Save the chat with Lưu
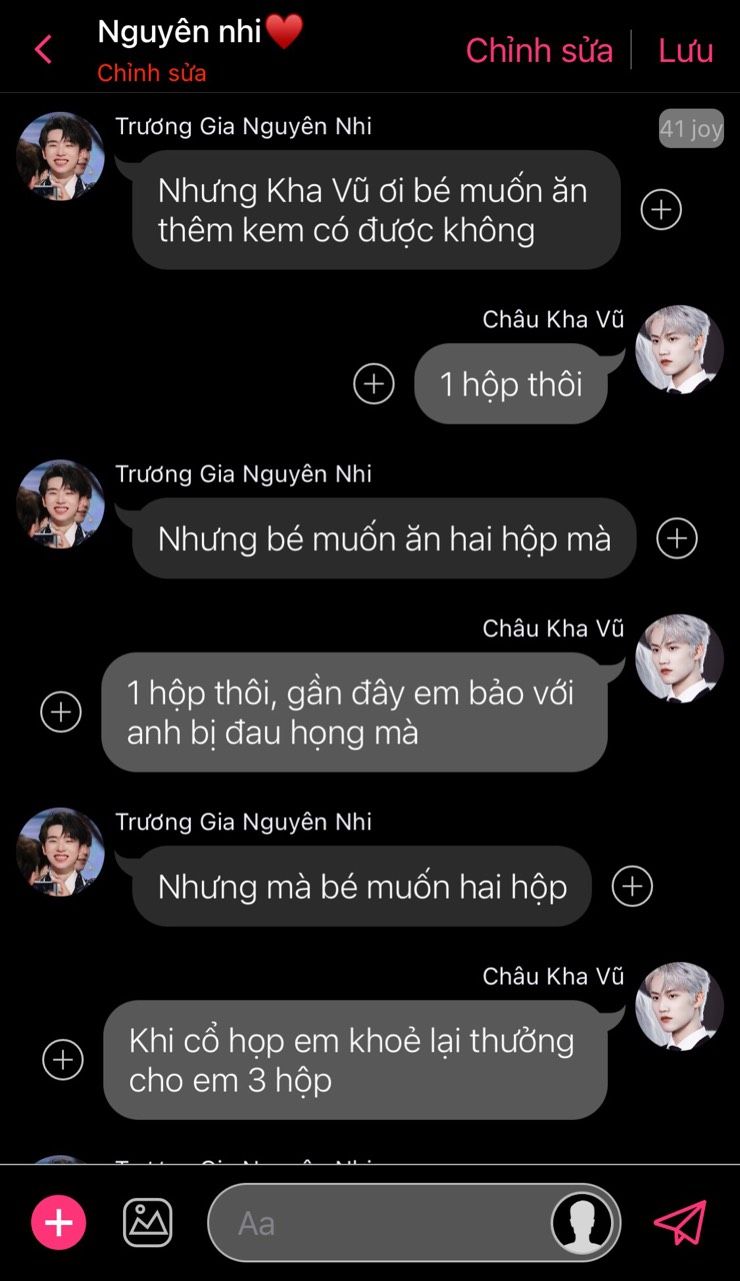740x1281 pixels. pos(685,50)
